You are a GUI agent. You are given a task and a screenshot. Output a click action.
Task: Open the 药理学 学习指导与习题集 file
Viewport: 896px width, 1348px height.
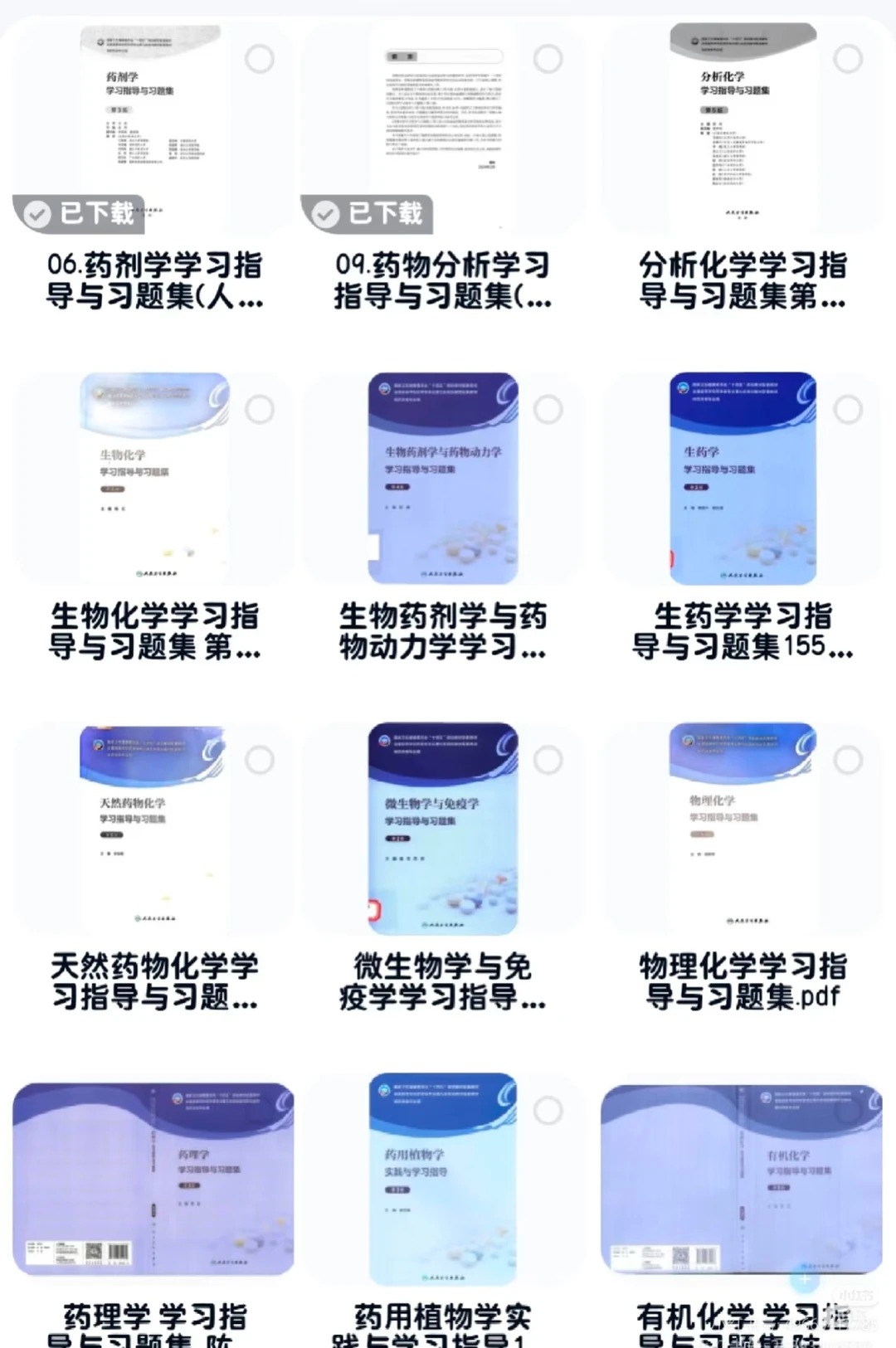pyautogui.click(x=153, y=1179)
